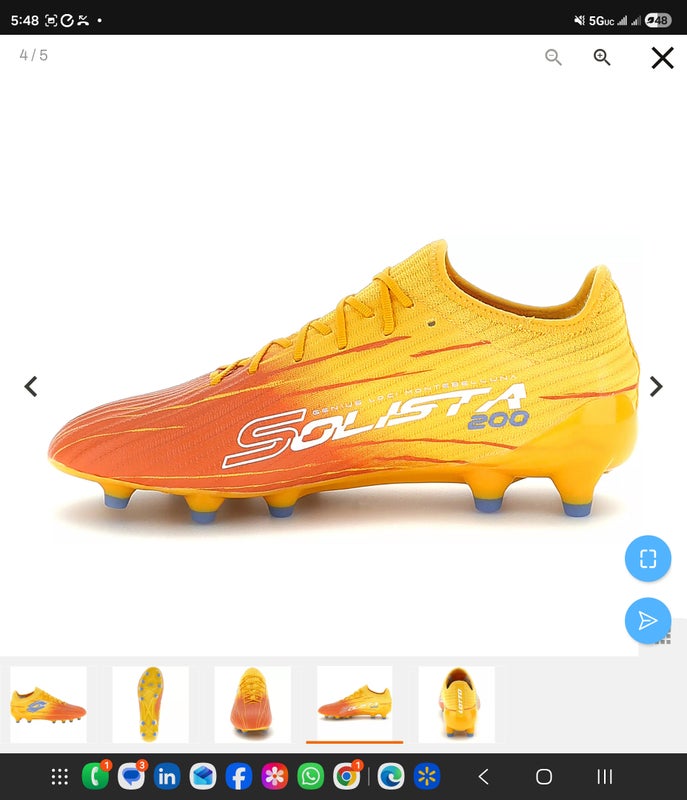Tap the blue send floating button
Screen dimensions: 687x800
click(648, 621)
